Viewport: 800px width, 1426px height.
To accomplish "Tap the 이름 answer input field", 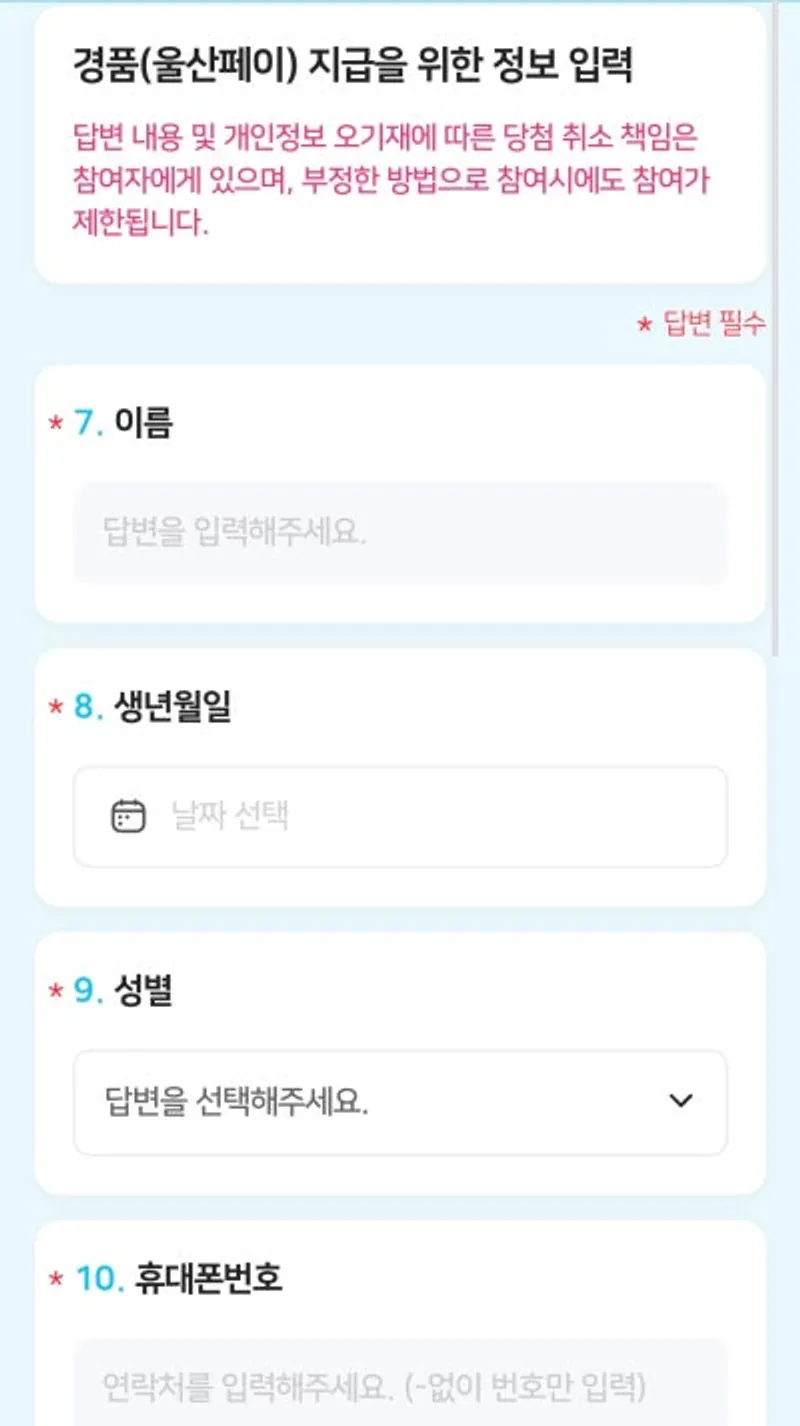I will pos(400,532).
